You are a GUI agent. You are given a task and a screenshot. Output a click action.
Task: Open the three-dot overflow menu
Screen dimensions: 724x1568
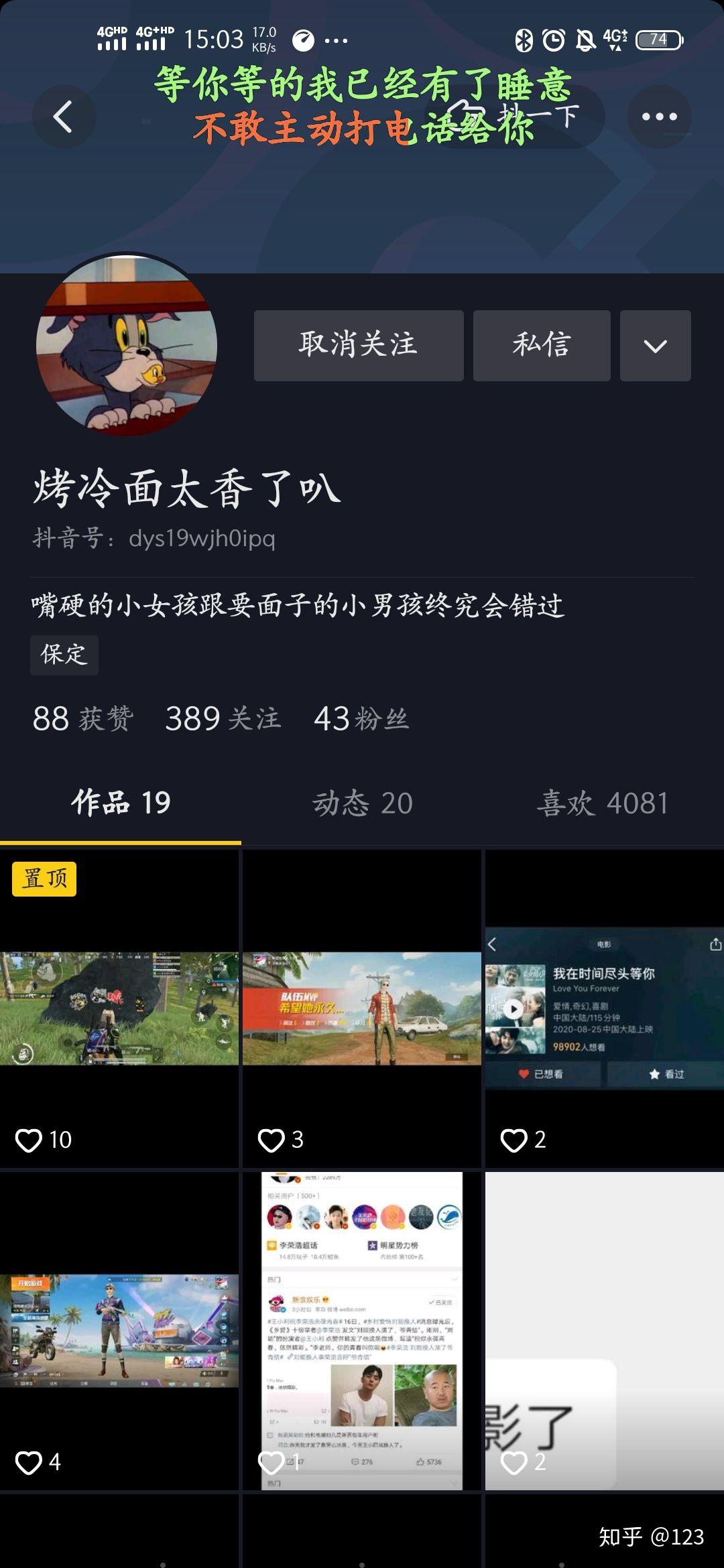(659, 117)
